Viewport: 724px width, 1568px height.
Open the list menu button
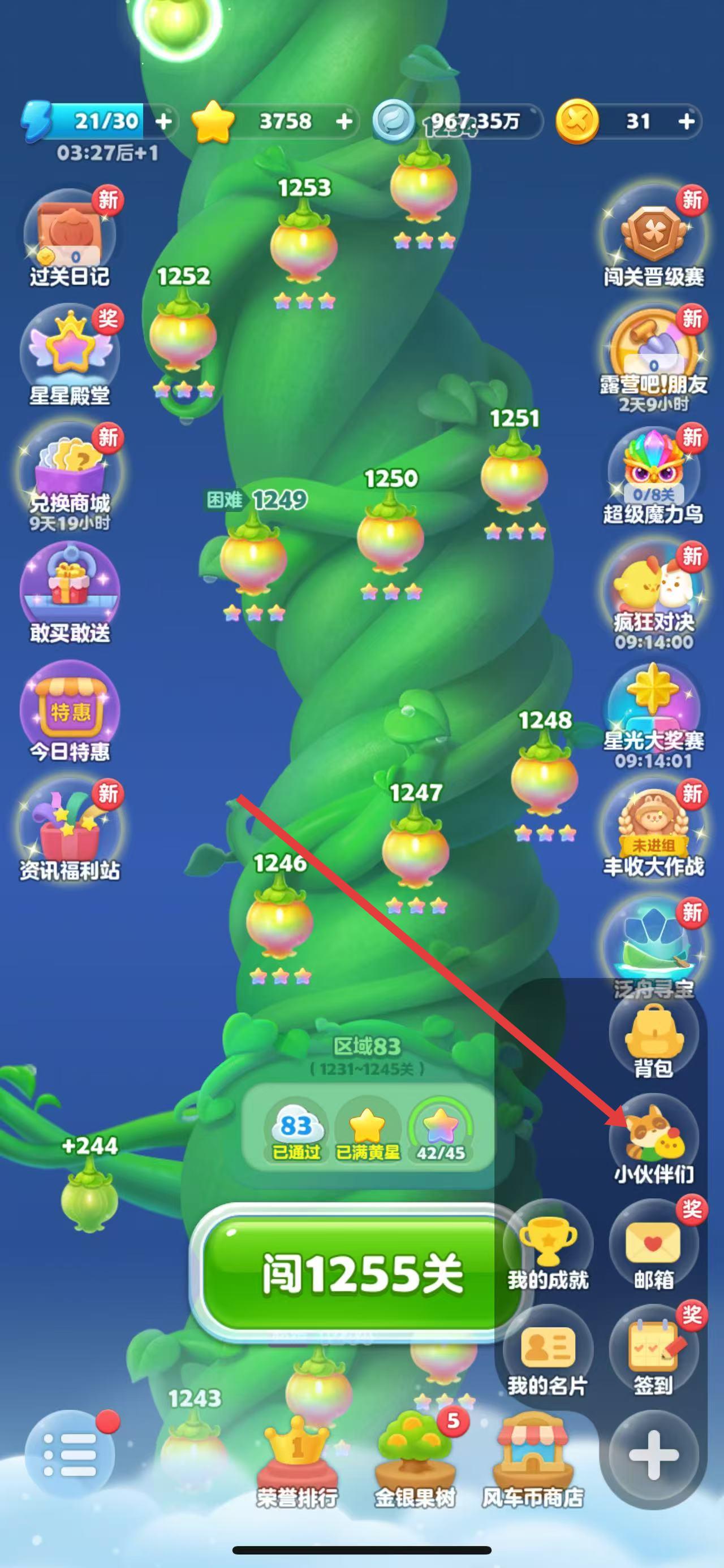(70, 1455)
